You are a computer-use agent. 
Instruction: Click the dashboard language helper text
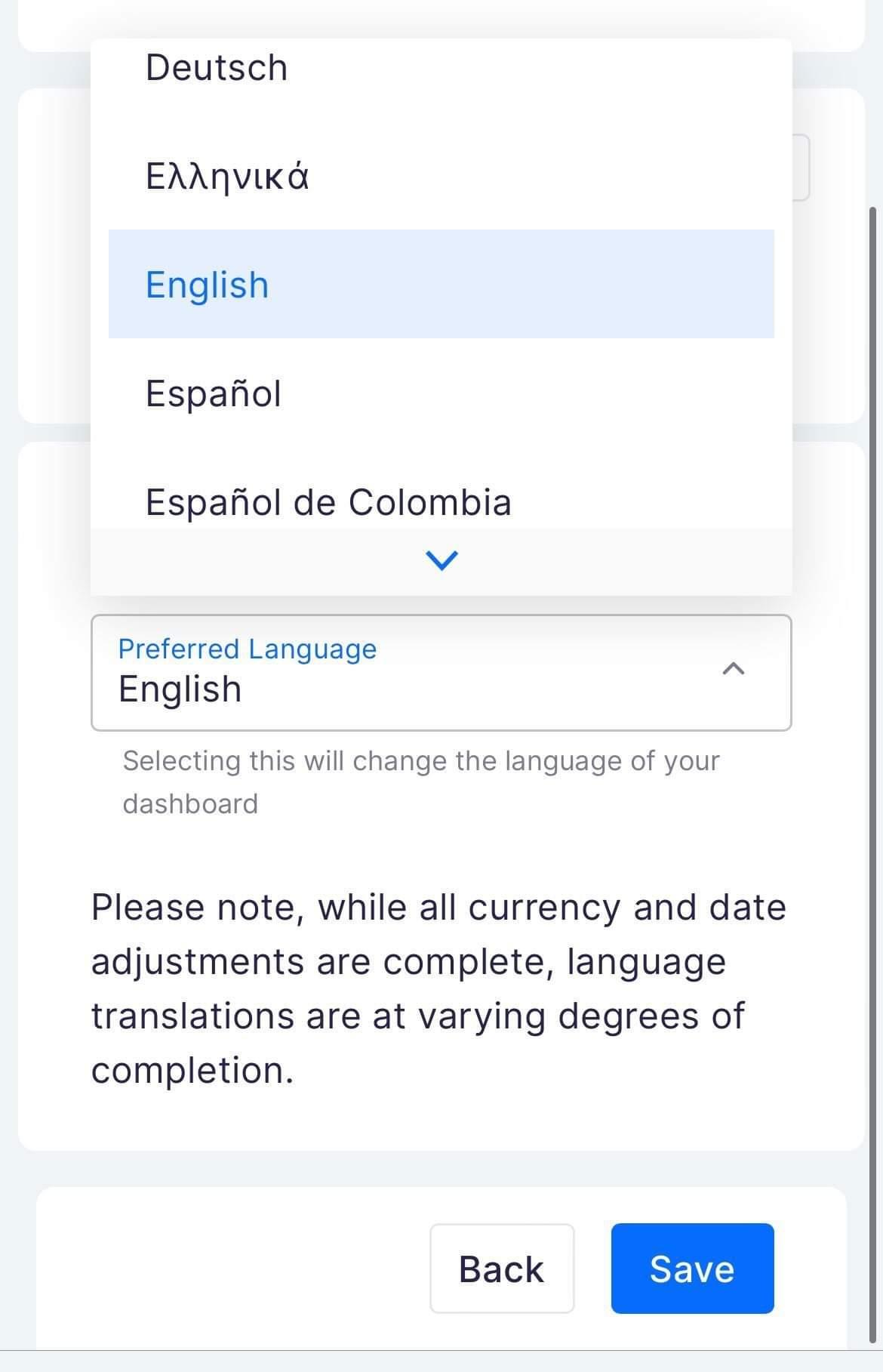tap(421, 781)
